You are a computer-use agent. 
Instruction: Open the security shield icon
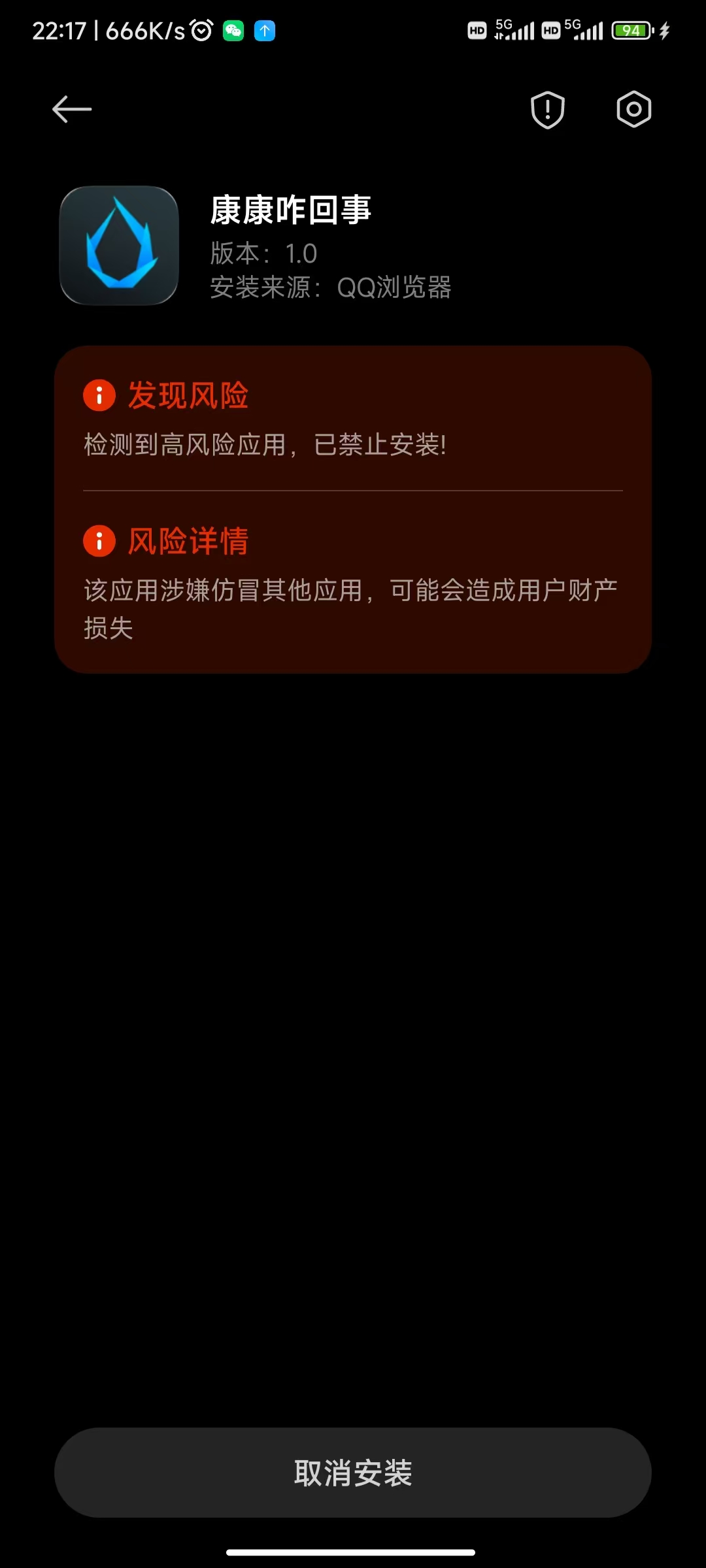coord(547,110)
